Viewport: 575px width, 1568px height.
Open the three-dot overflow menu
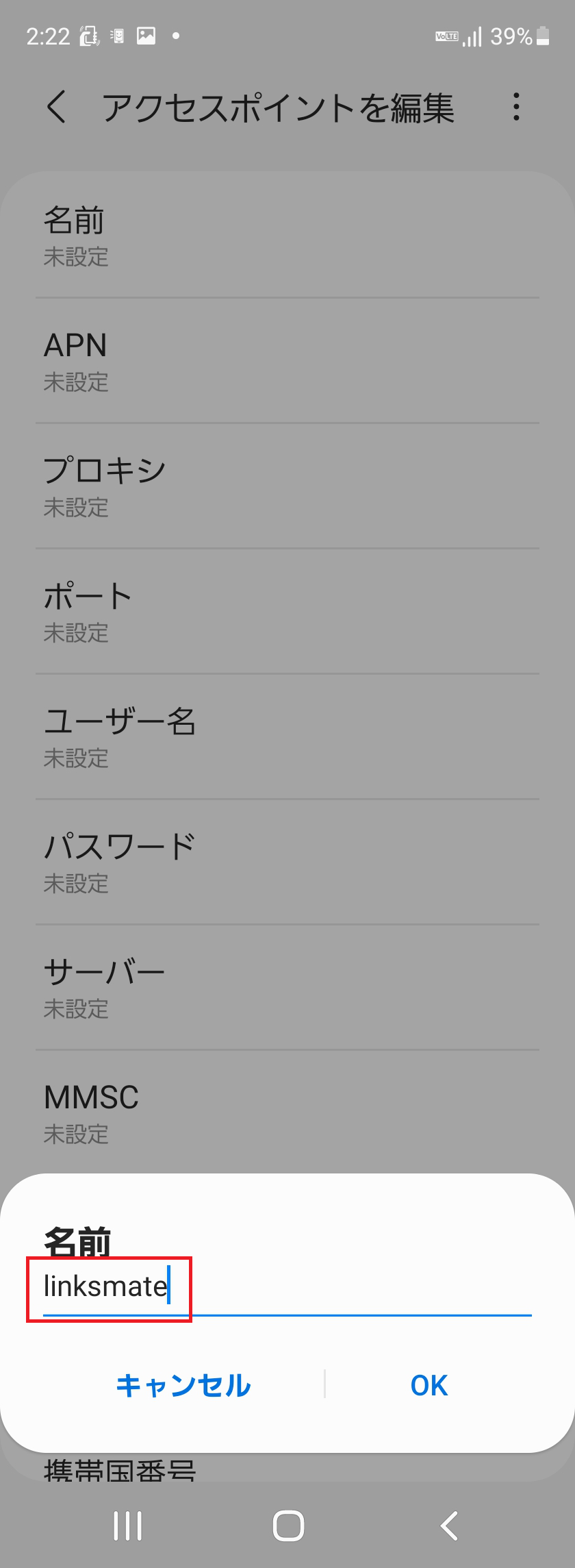coord(517,107)
